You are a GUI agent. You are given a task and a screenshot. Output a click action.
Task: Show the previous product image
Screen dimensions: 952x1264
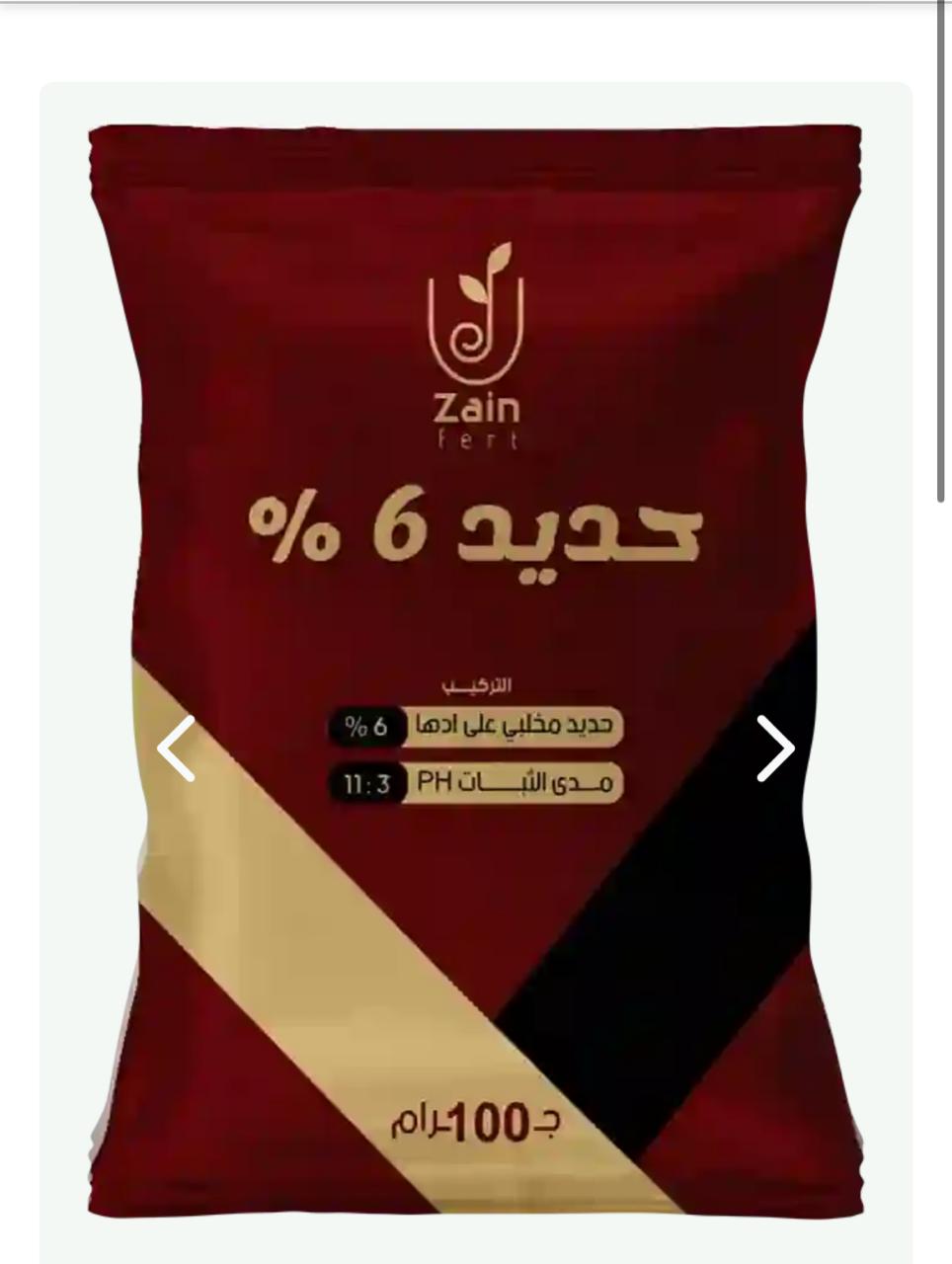coord(177,749)
